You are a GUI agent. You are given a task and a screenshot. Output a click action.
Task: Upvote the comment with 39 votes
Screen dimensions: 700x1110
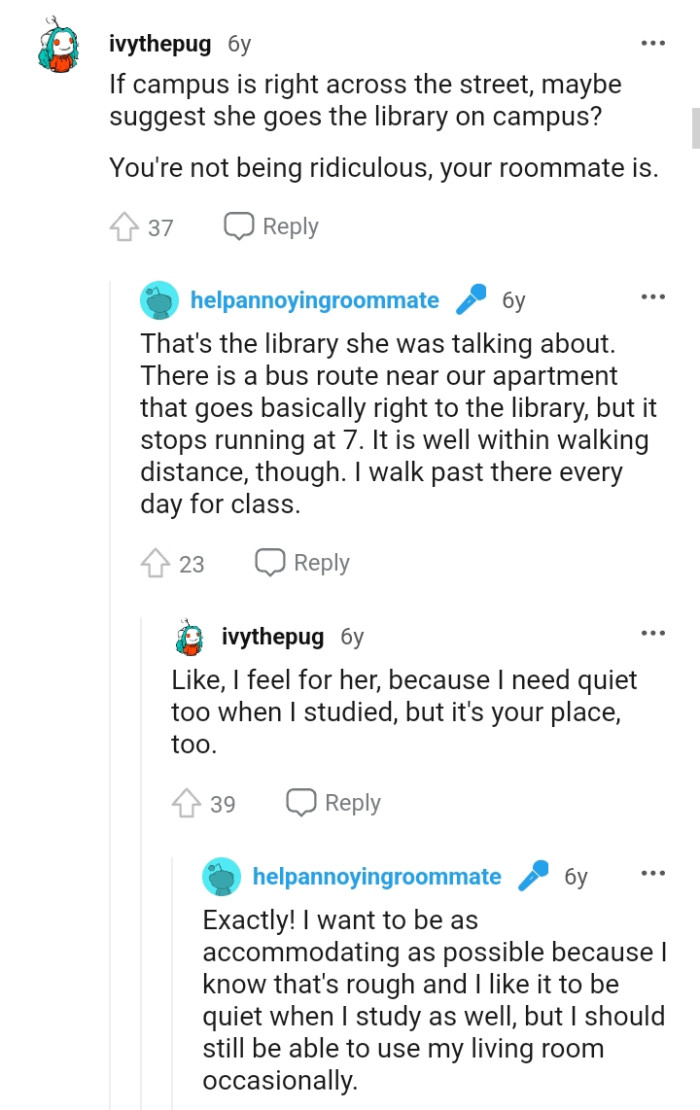point(186,803)
